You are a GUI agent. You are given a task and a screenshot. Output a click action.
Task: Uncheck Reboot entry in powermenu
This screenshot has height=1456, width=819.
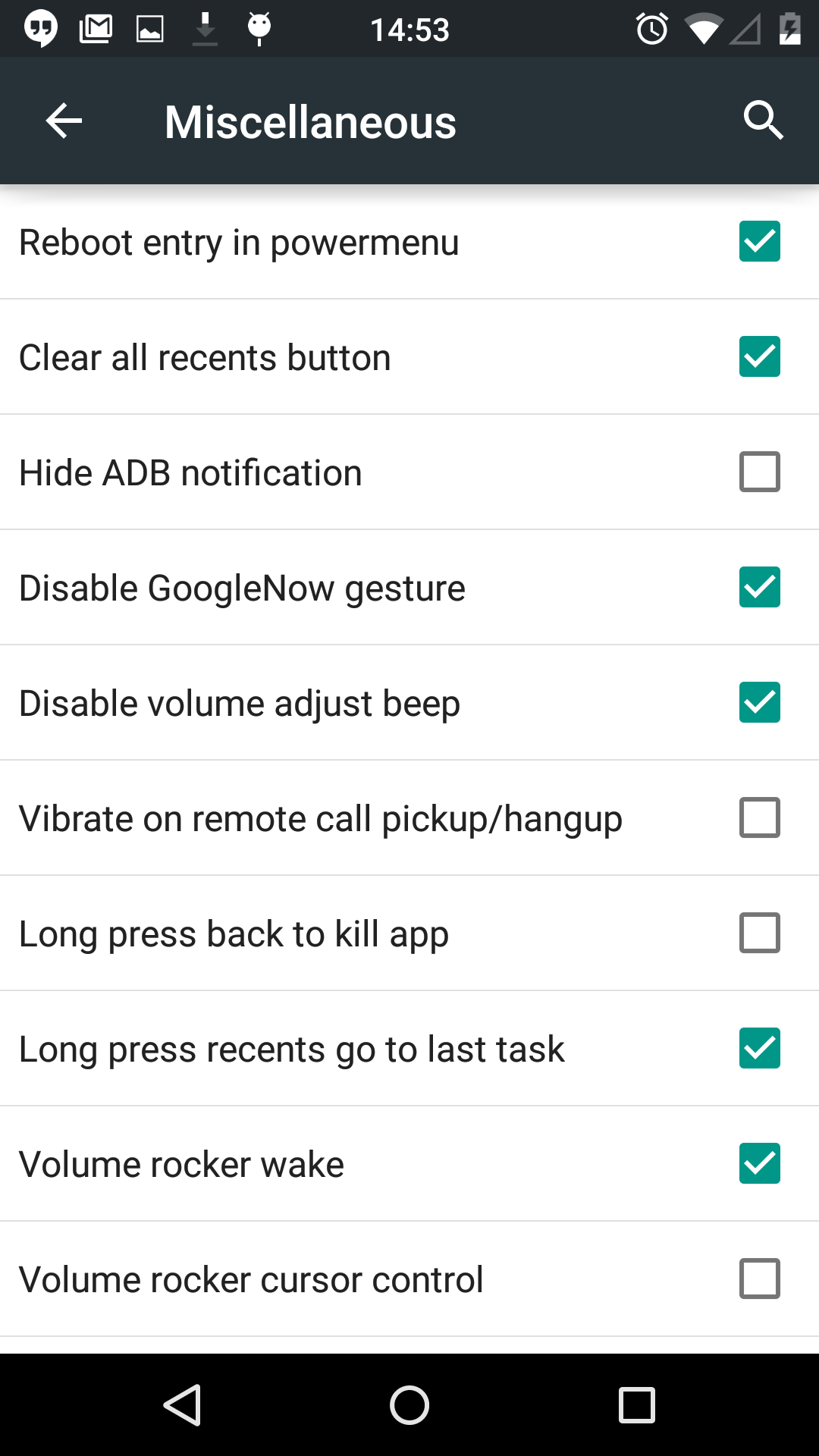pyautogui.click(x=760, y=241)
